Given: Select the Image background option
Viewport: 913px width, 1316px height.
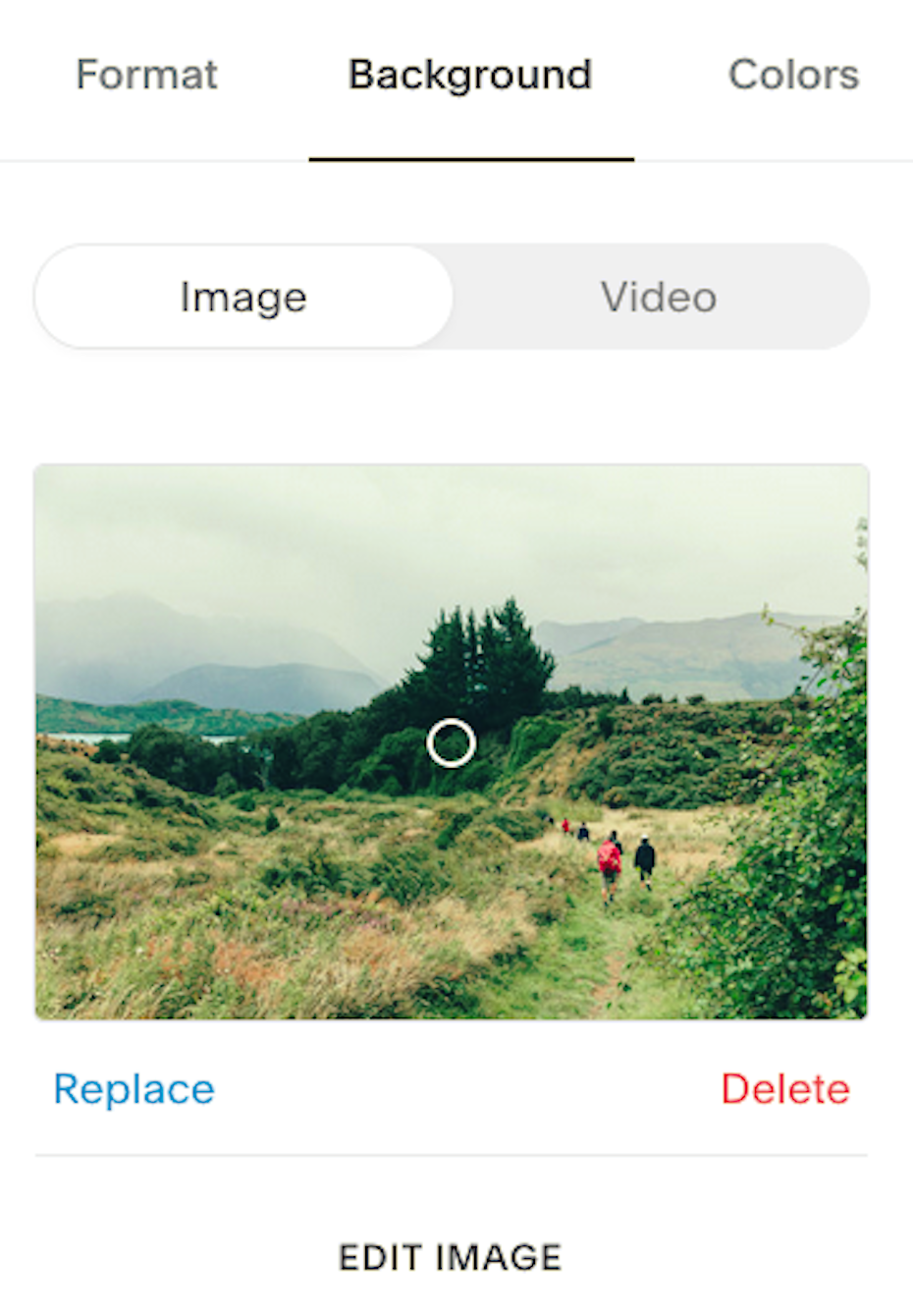Looking at the screenshot, I should tap(243, 298).
